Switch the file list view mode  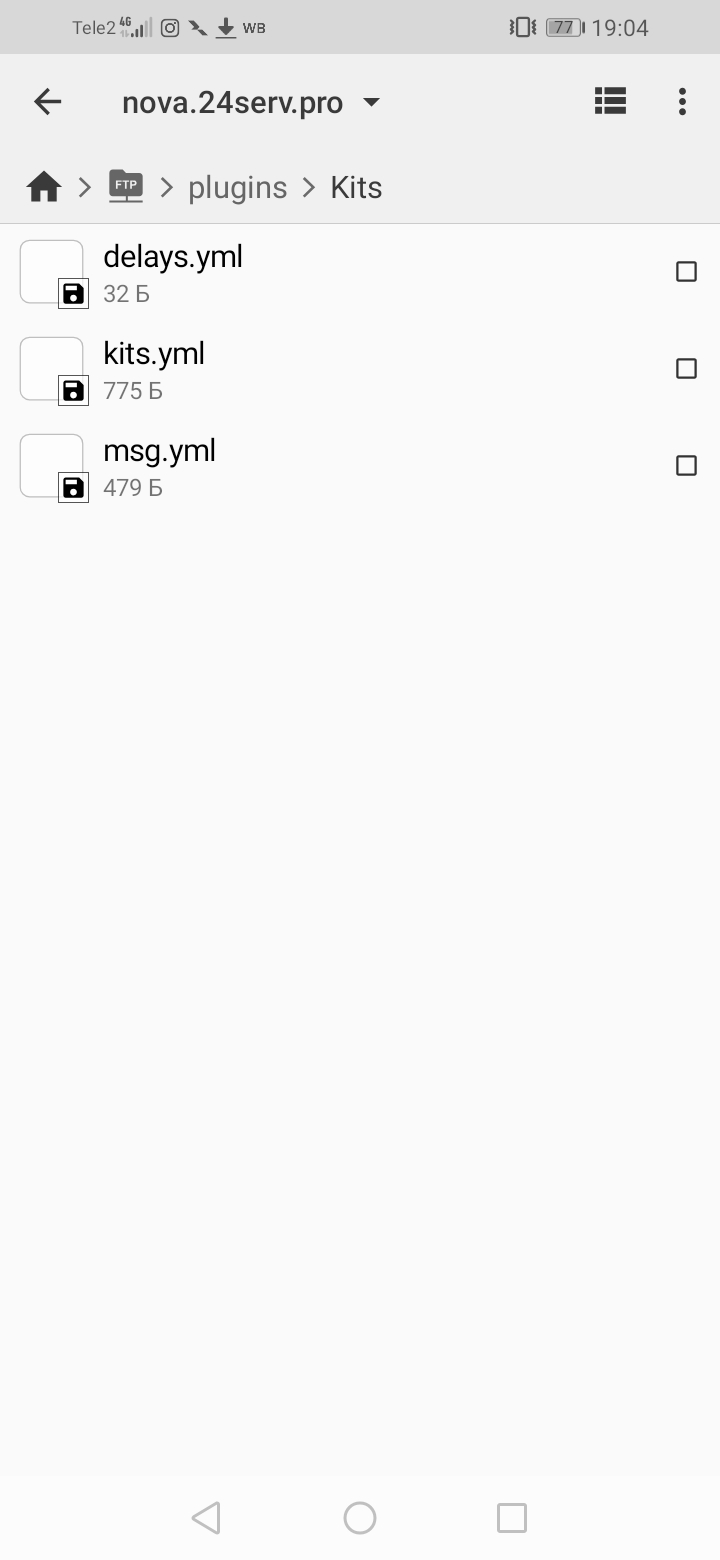point(610,100)
